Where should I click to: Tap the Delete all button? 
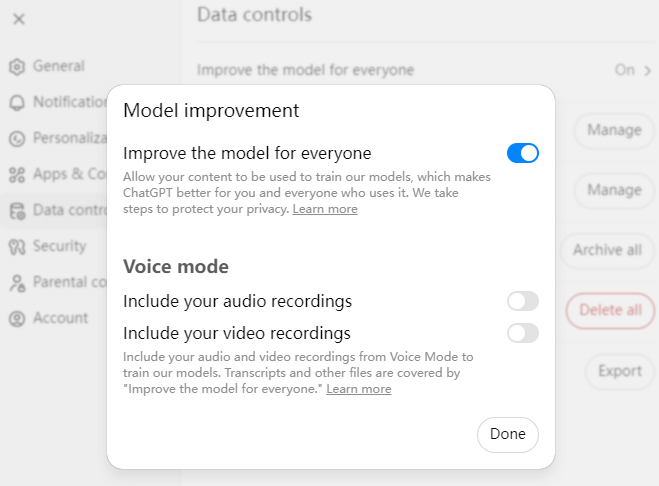pos(610,310)
